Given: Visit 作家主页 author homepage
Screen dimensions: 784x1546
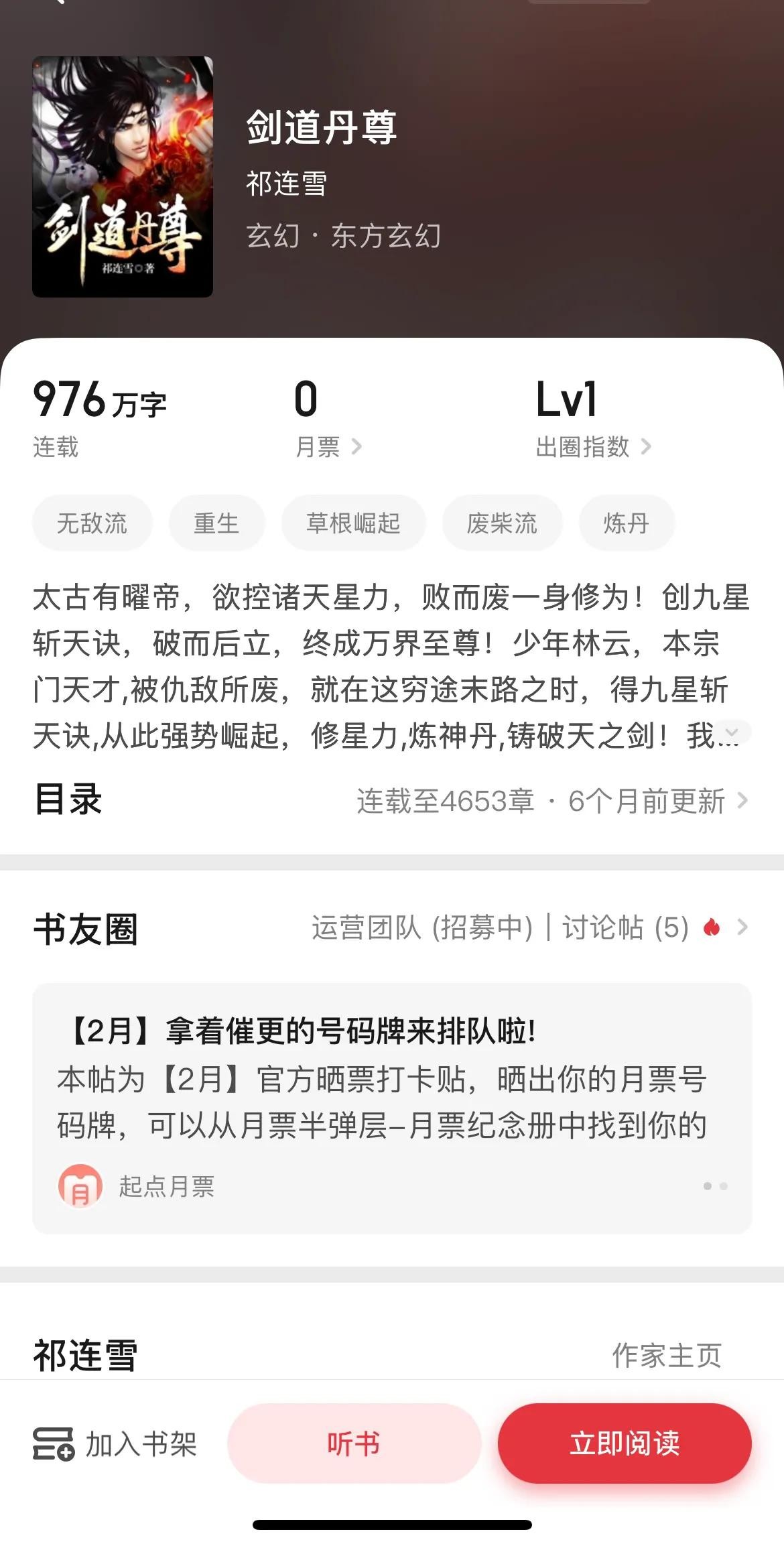Looking at the screenshot, I should (x=666, y=1355).
